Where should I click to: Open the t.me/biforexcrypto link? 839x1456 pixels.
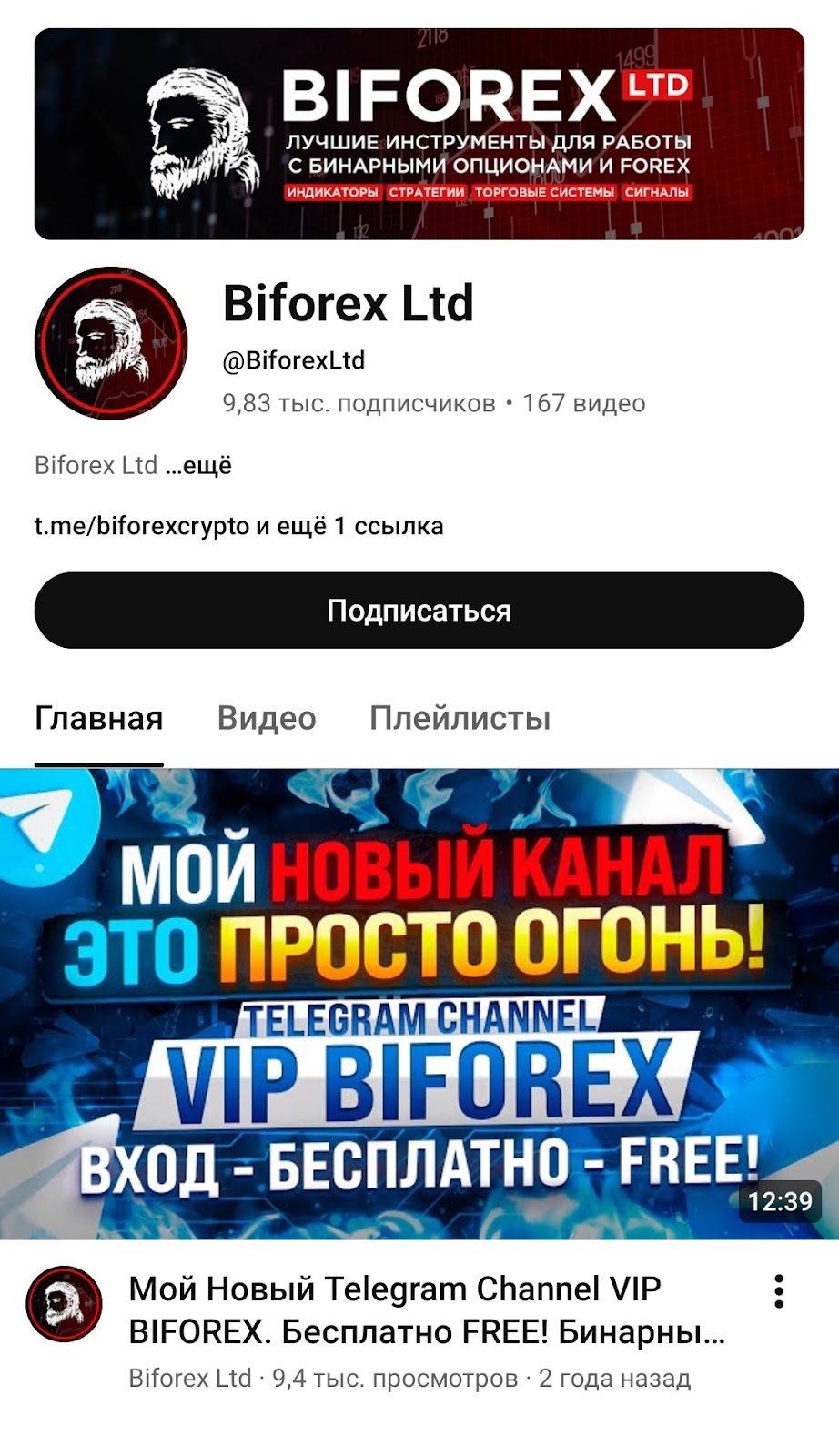(x=142, y=526)
